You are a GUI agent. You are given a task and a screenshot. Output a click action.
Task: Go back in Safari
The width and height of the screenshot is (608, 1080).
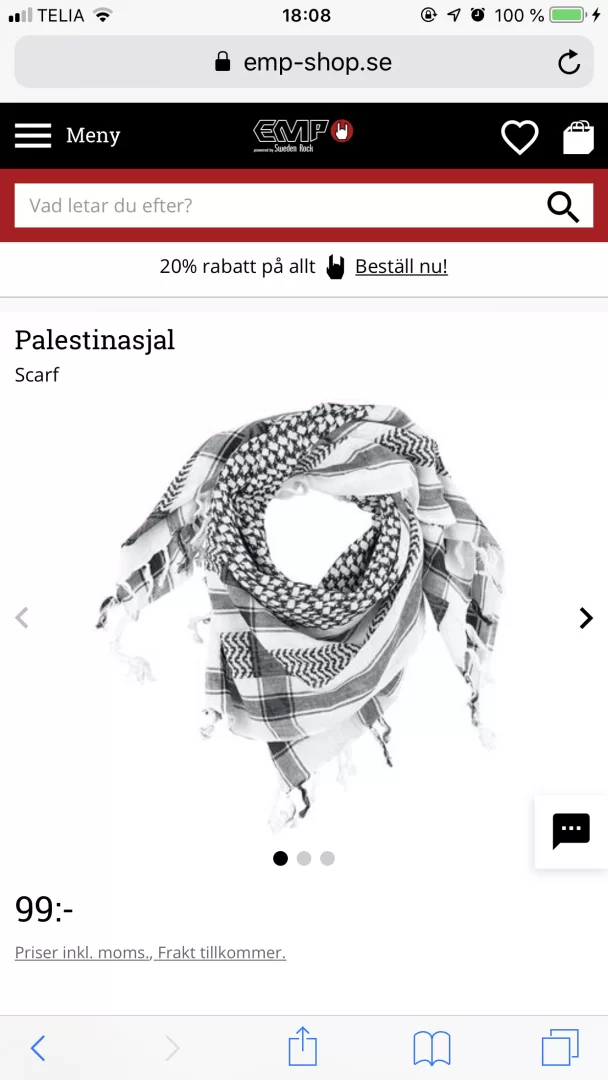pyautogui.click(x=38, y=1048)
